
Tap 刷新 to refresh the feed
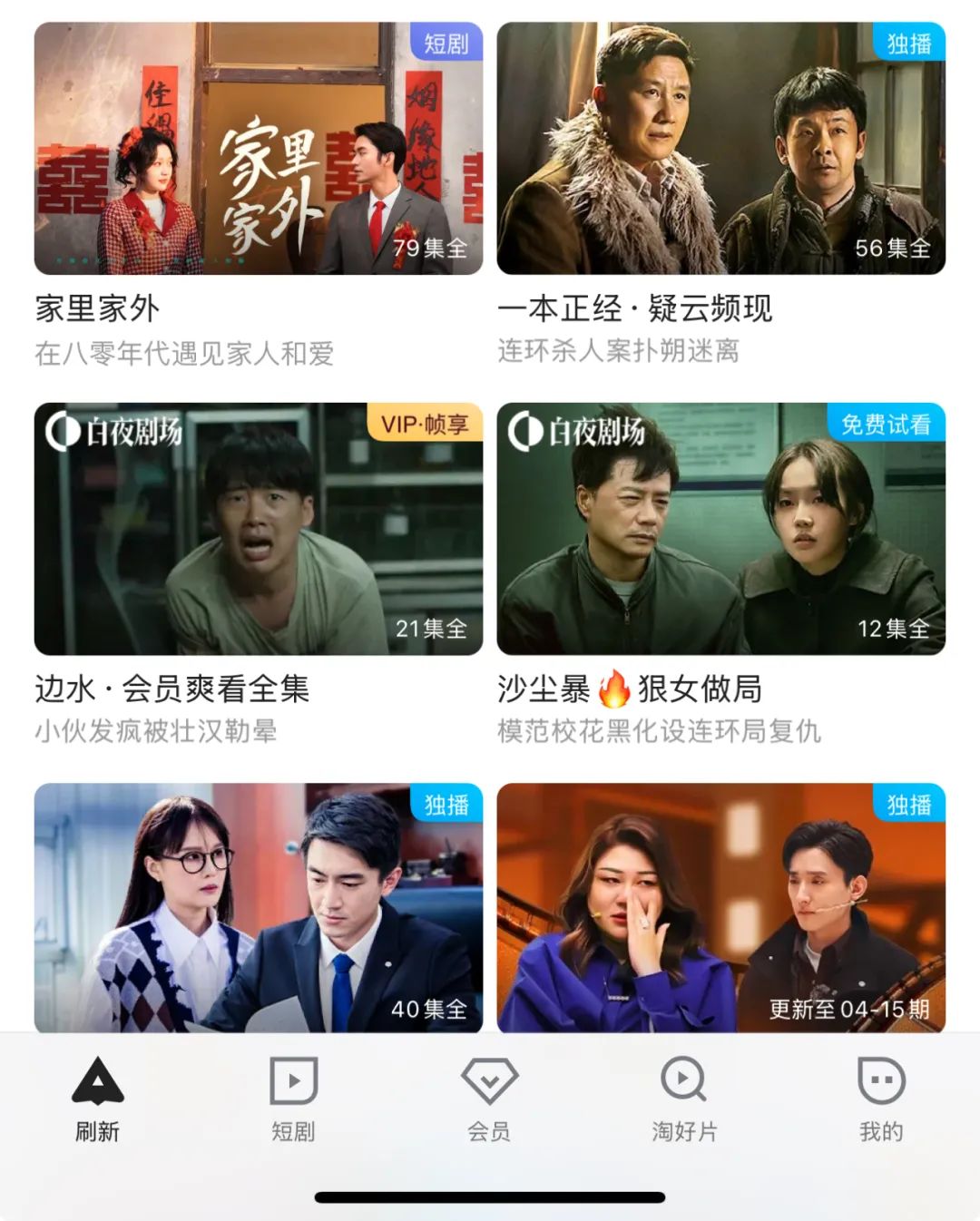[97, 1098]
